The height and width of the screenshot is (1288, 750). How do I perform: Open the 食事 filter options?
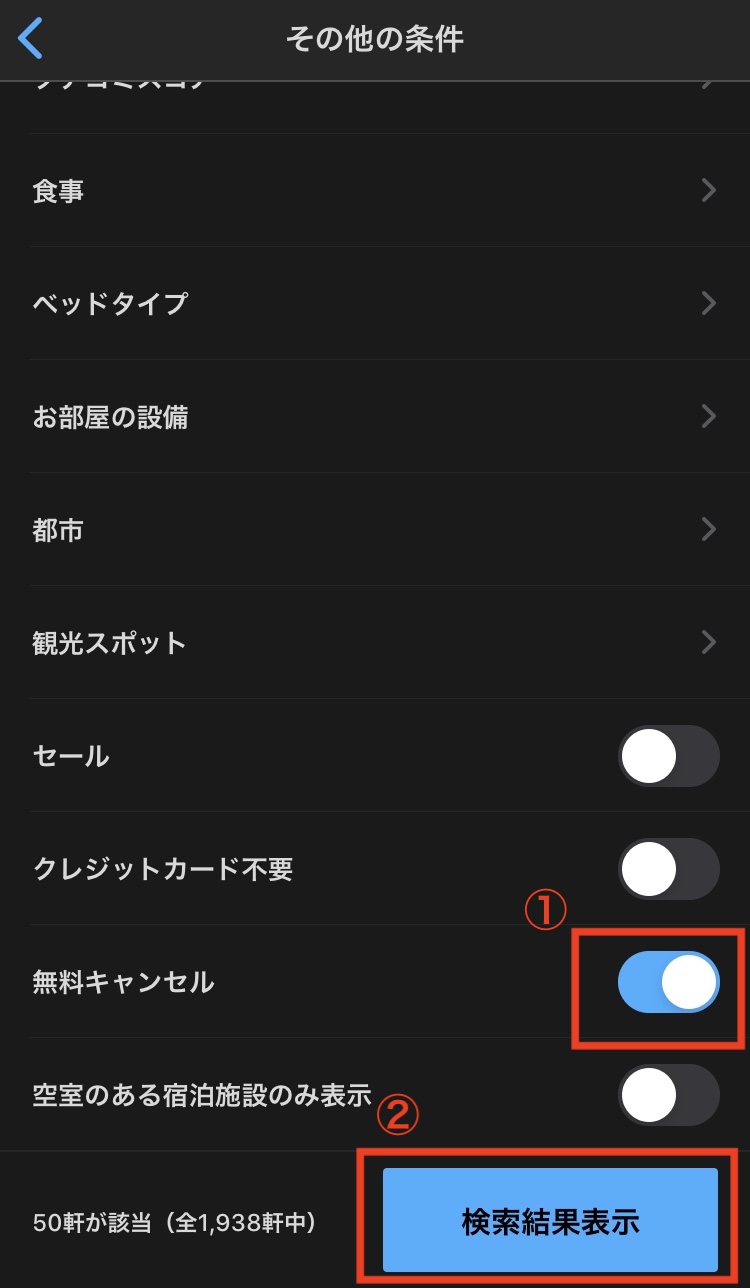coord(375,190)
